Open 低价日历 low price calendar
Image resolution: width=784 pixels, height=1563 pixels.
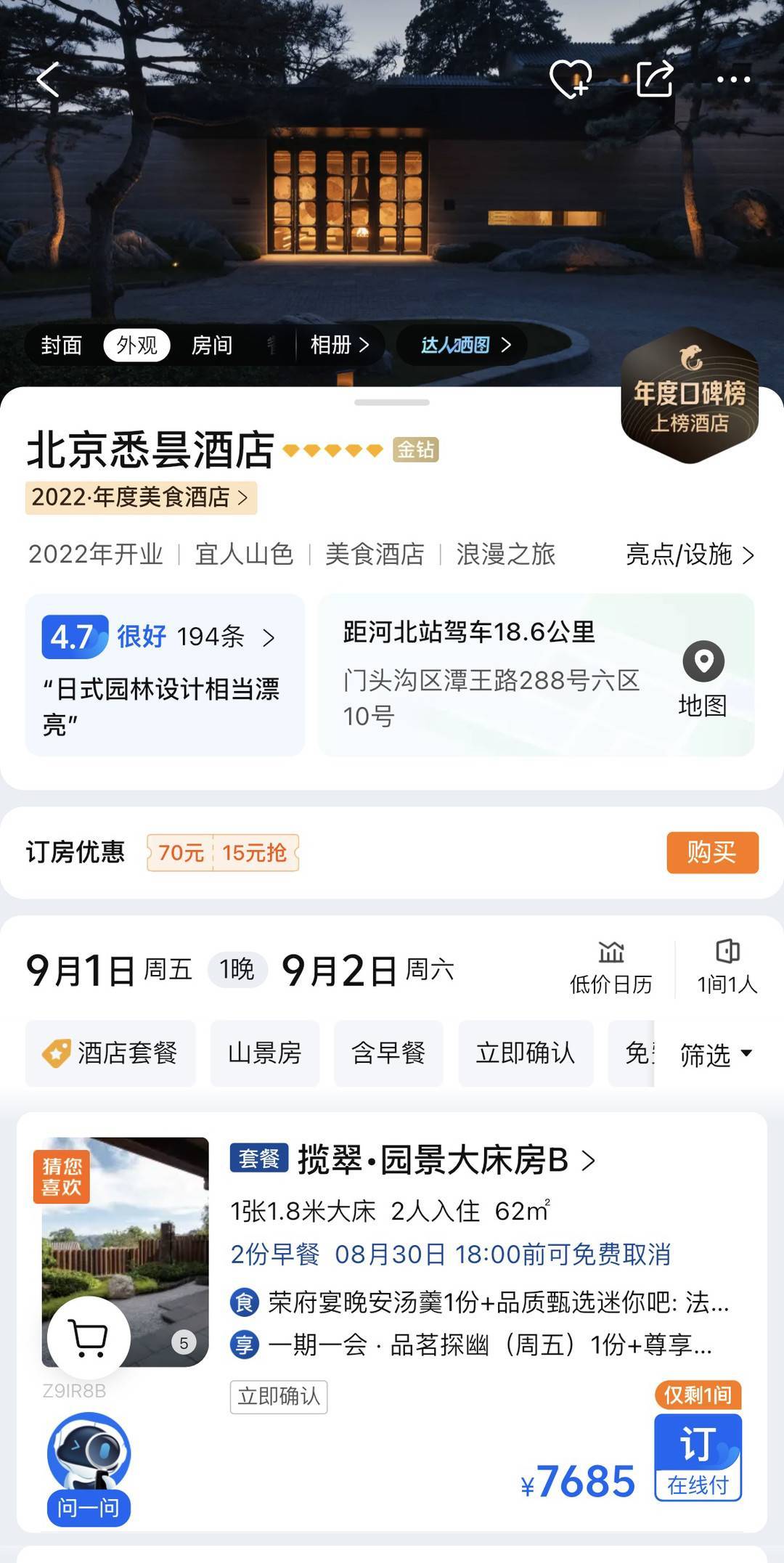coord(611,968)
